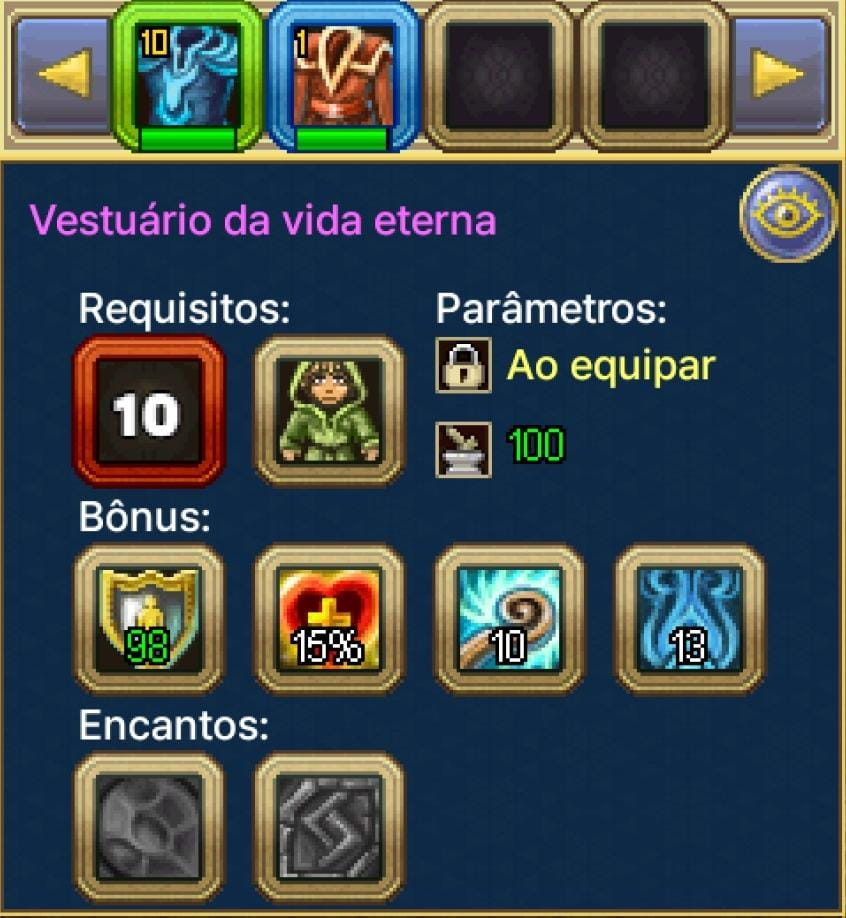Tap the blue flame bonus 13
846x918 pixels.
689,620
